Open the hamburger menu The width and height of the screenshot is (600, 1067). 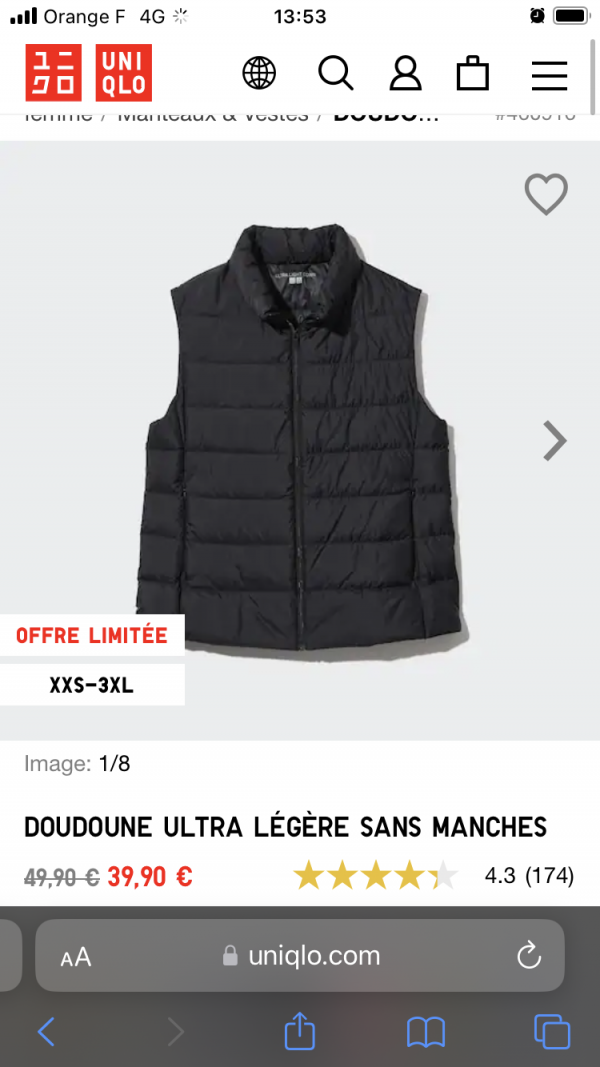pos(550,75)
